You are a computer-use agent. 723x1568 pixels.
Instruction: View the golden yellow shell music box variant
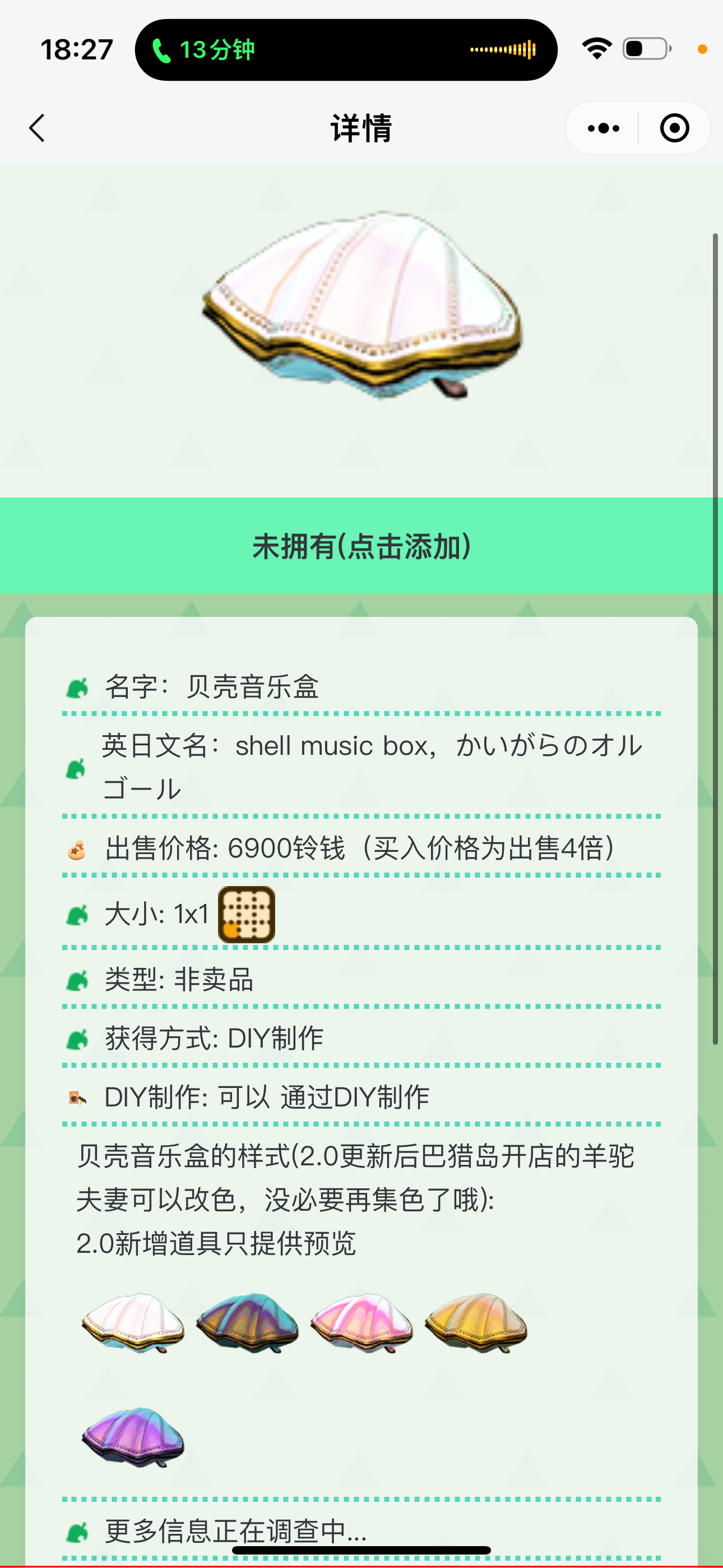[475, 1322]
